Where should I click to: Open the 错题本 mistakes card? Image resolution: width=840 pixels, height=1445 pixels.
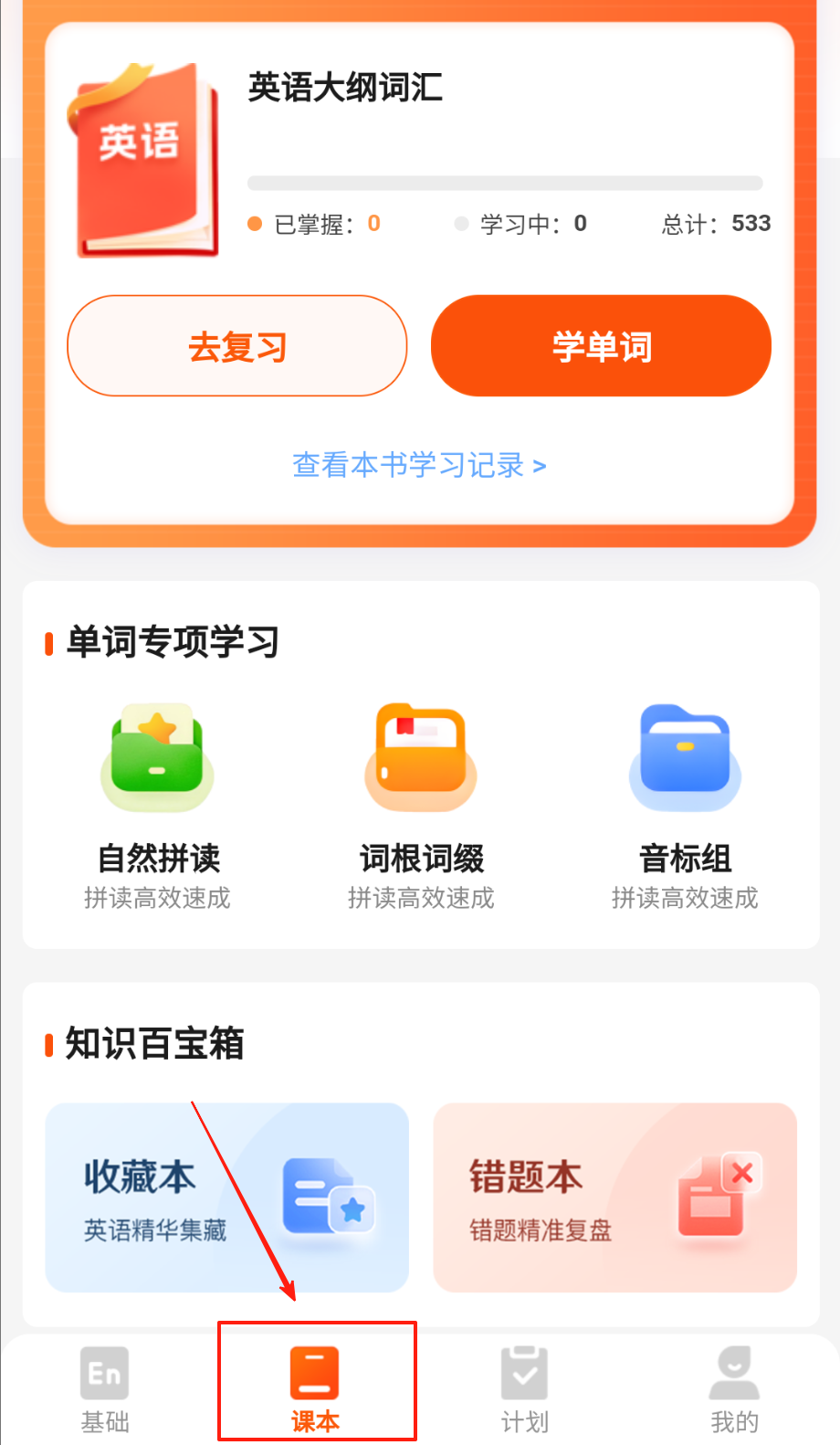(614, 1197)
